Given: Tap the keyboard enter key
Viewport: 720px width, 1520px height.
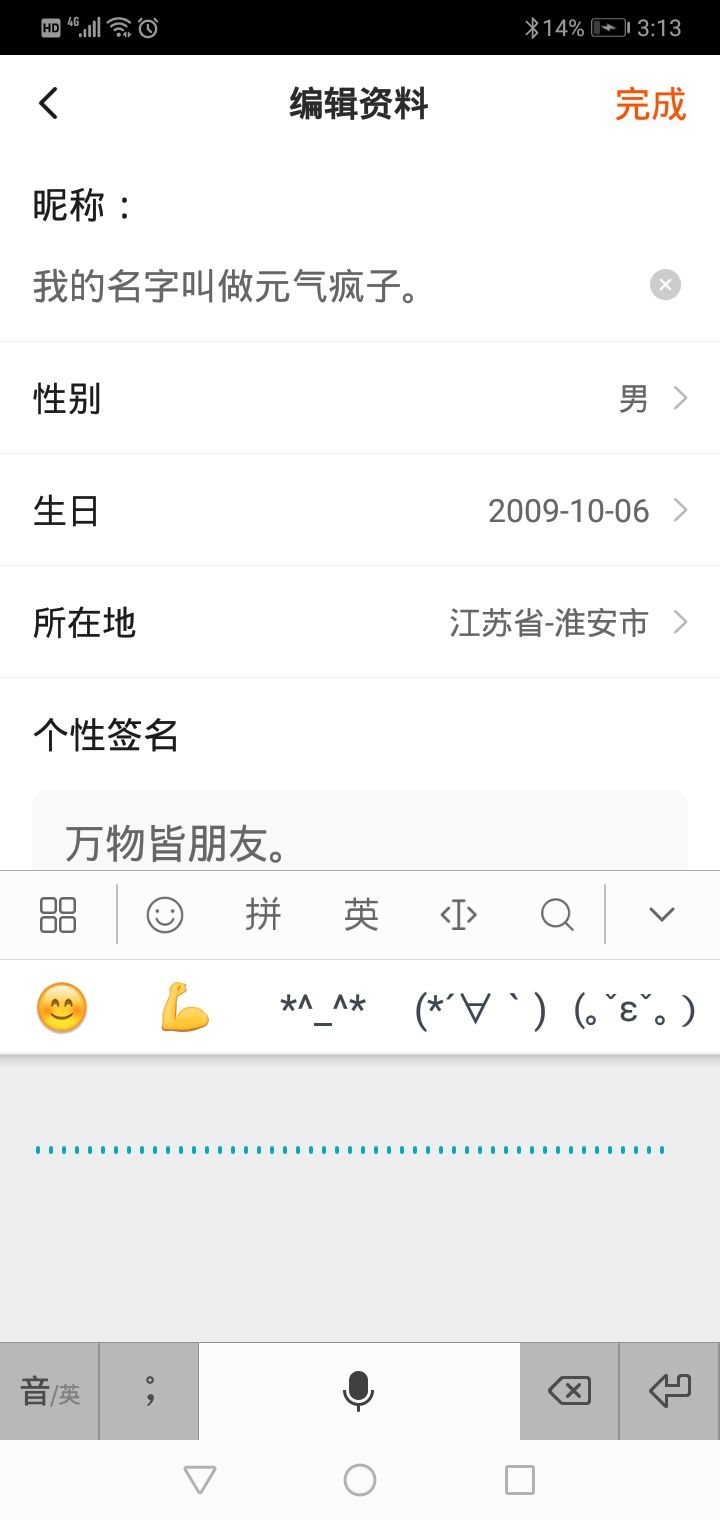Looking at the screenshot, I should click(x=670, y=1391).
